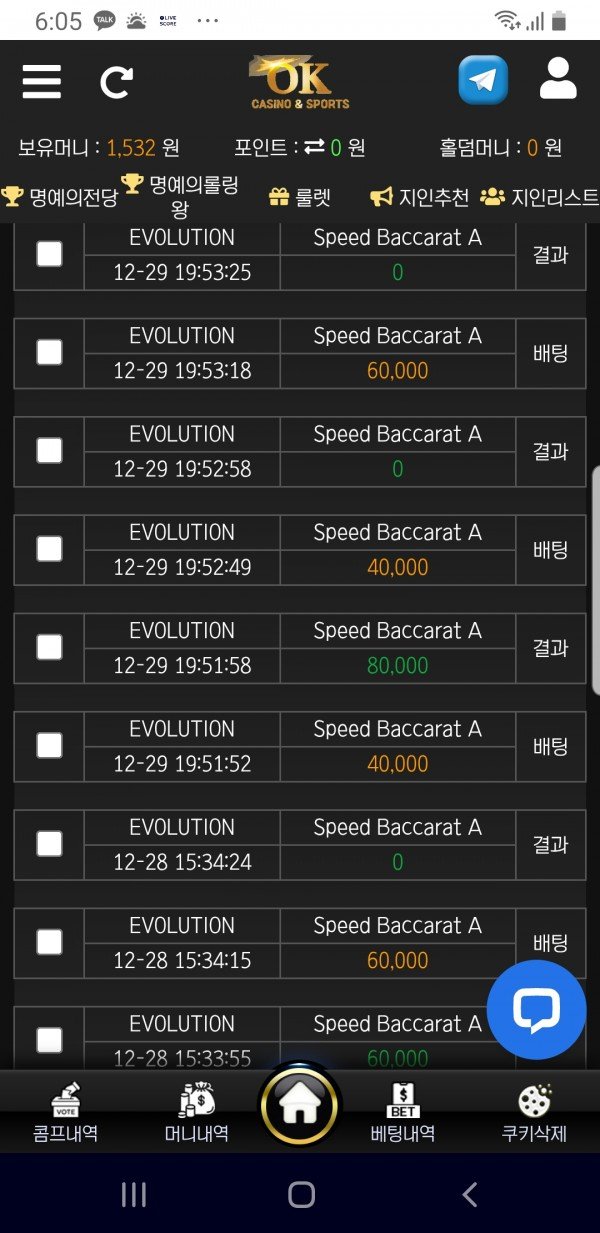Go back with the system back button
Viewport: 600px width, 1233px height.
point(469,1194)
